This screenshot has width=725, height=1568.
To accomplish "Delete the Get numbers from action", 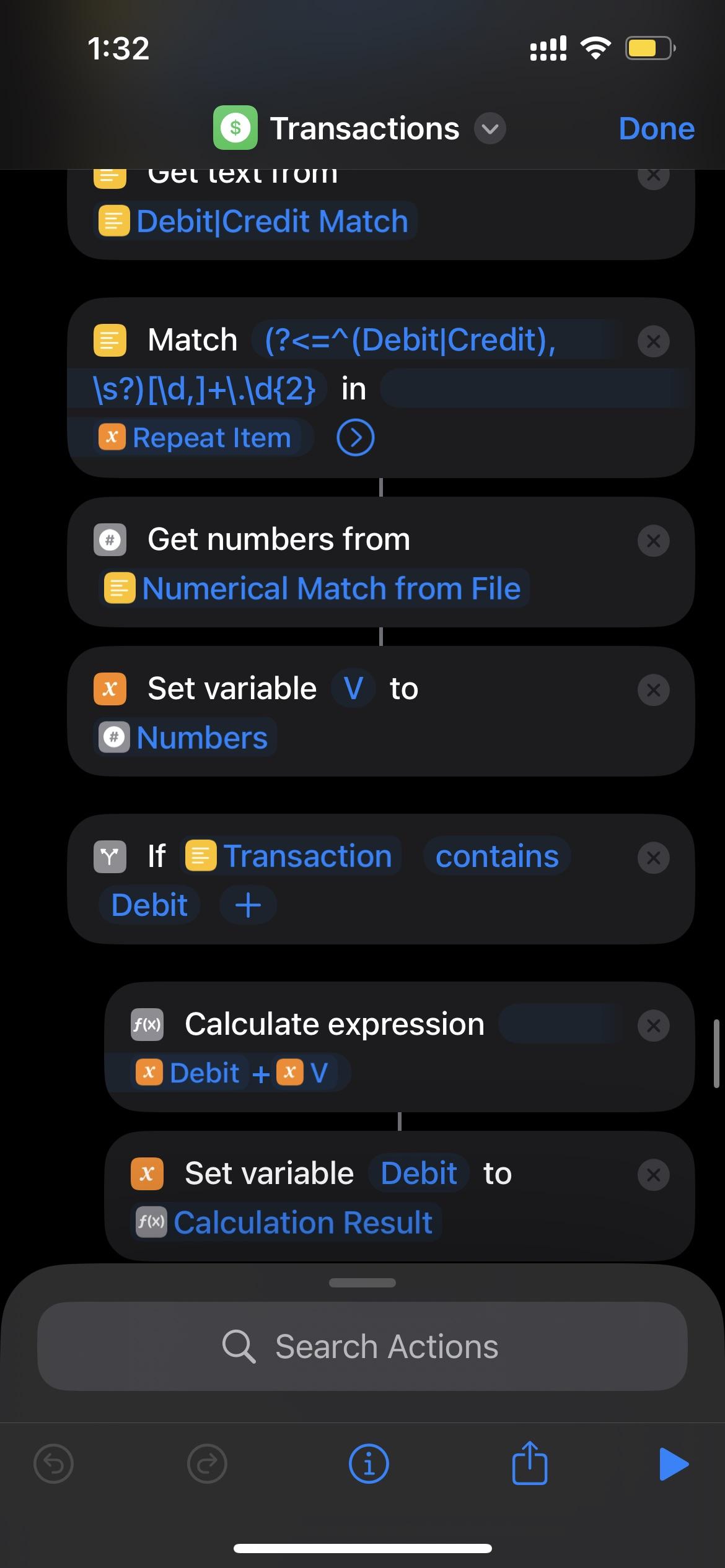I will click(x=653, y=541).
